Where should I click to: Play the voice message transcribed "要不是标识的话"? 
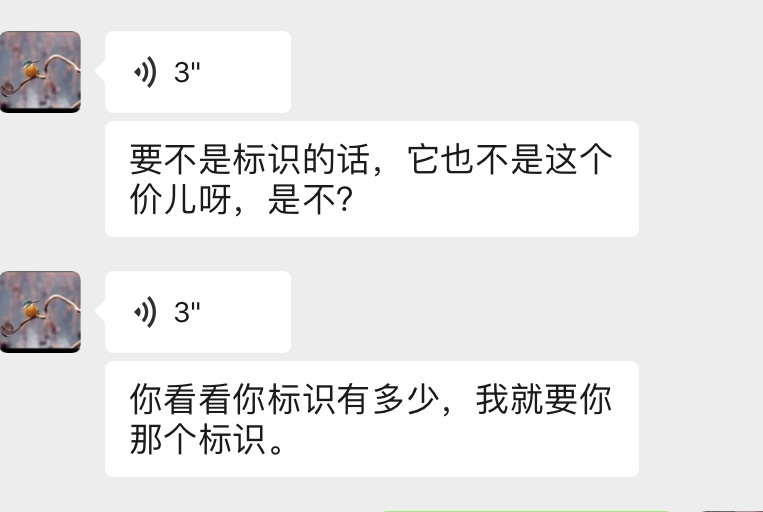point(197,72)
